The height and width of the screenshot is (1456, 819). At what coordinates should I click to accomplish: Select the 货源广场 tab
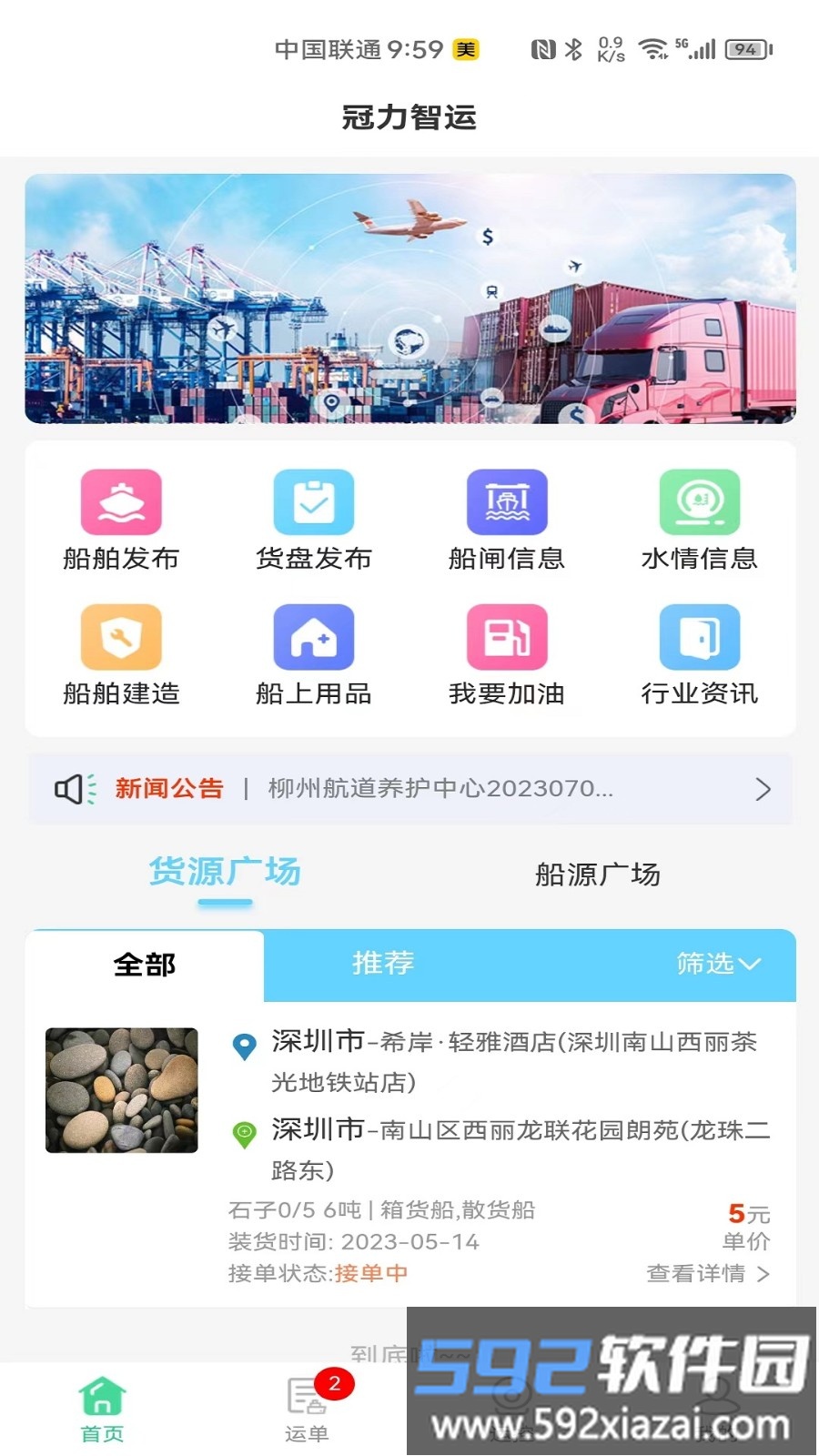225,873
